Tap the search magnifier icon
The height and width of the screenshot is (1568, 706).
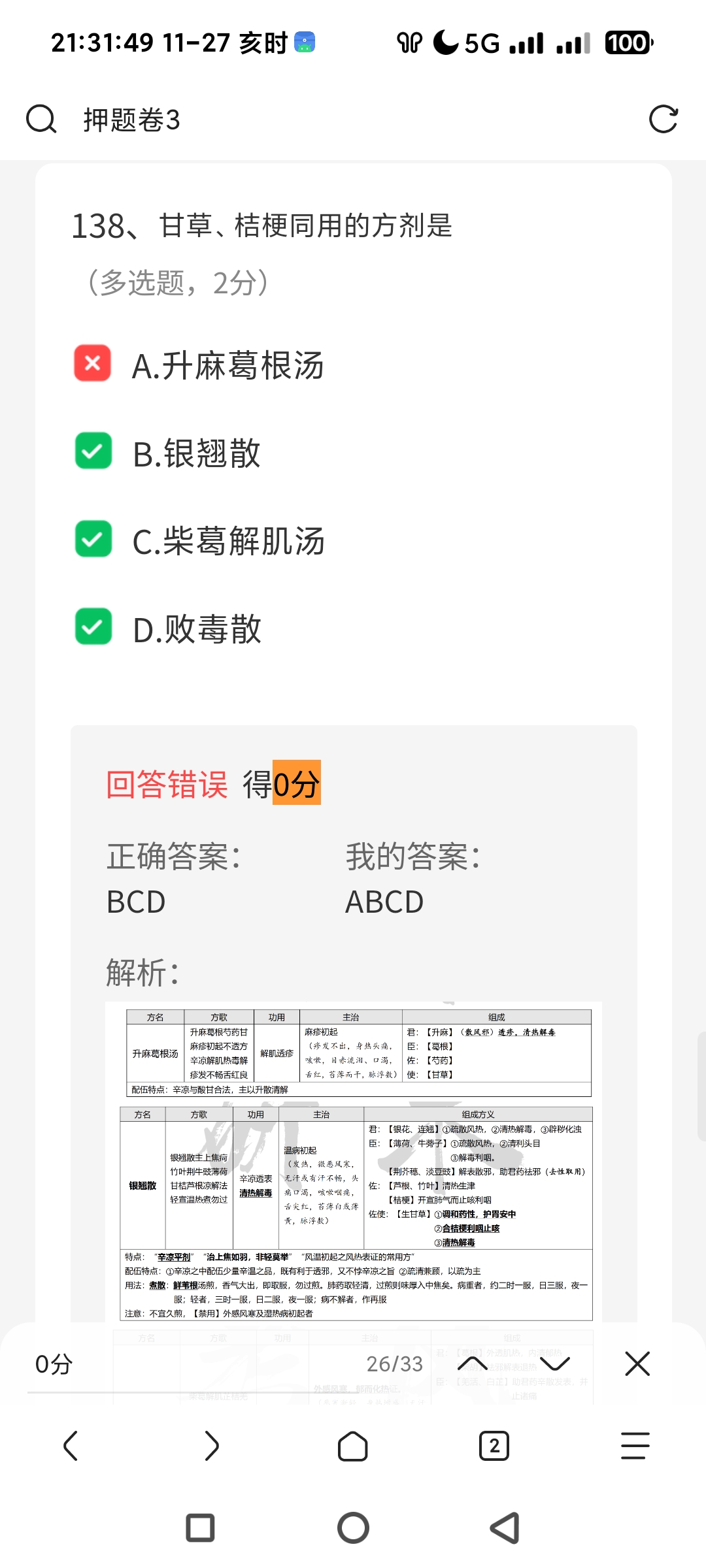(41, 120)
